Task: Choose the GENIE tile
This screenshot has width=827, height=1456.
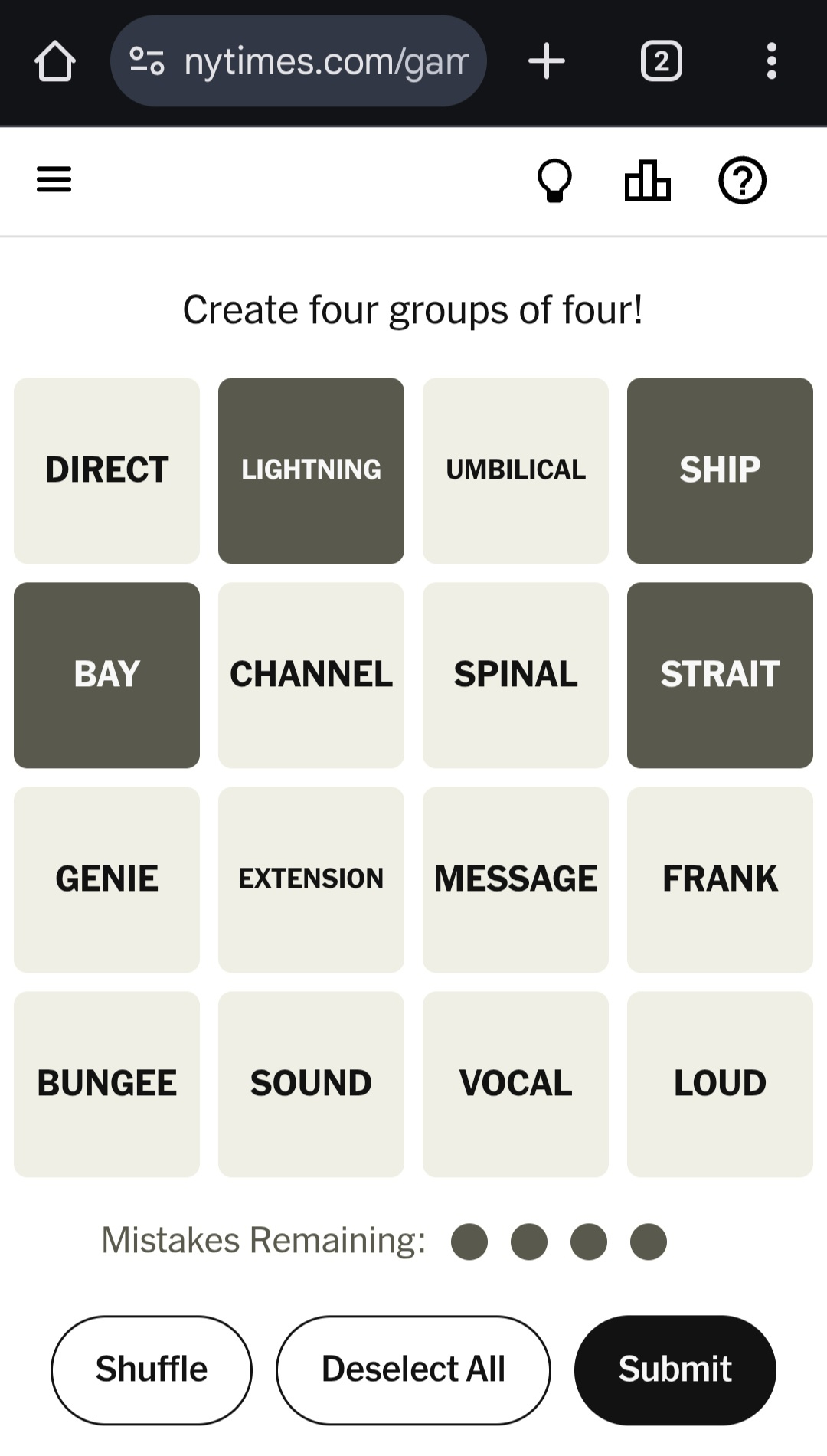Action: click(106, 879)
